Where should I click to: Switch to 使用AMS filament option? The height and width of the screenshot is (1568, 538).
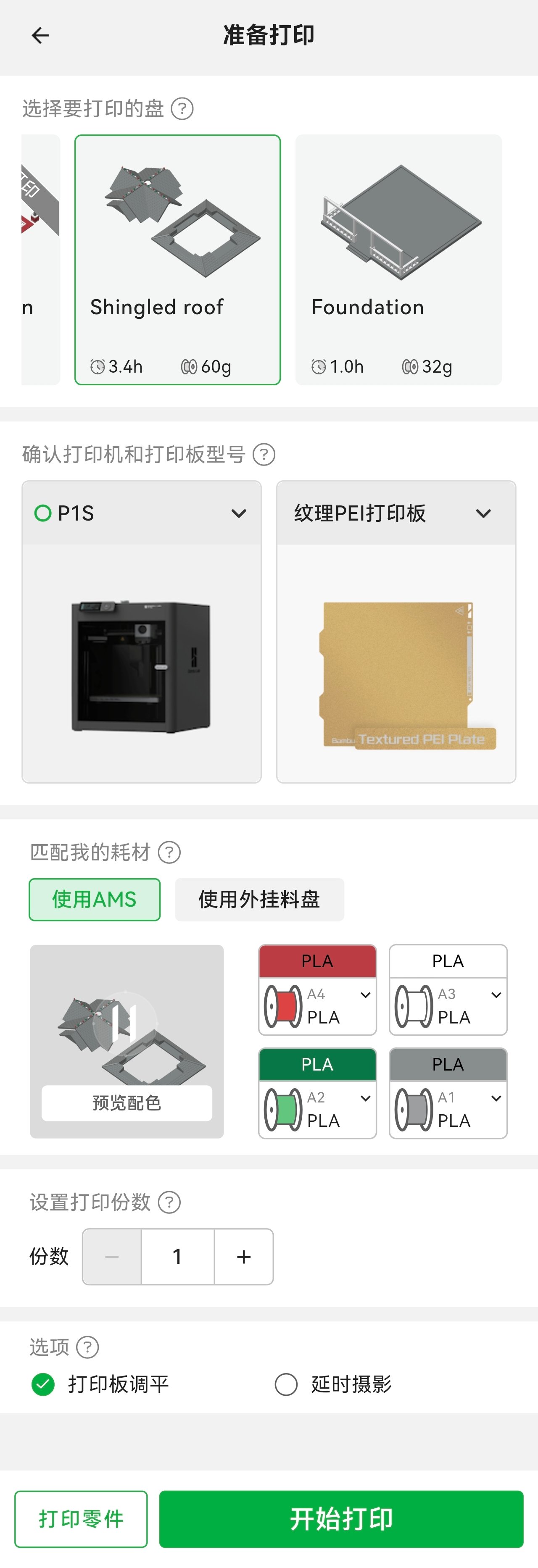point(94,899)
